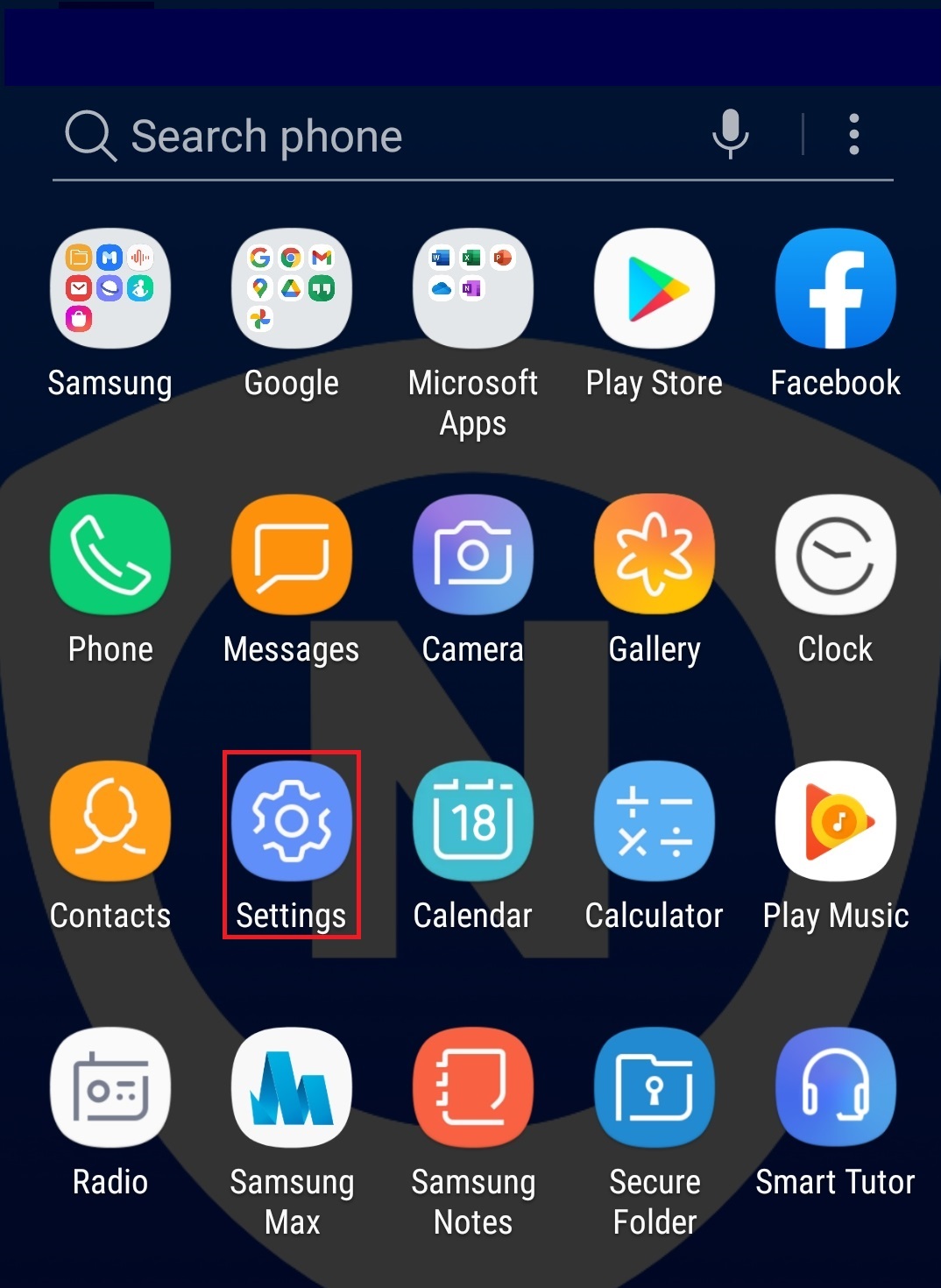Viewport: 941px width, 1288px height.
Task: Launch the Facebook app
Action: 836,289
